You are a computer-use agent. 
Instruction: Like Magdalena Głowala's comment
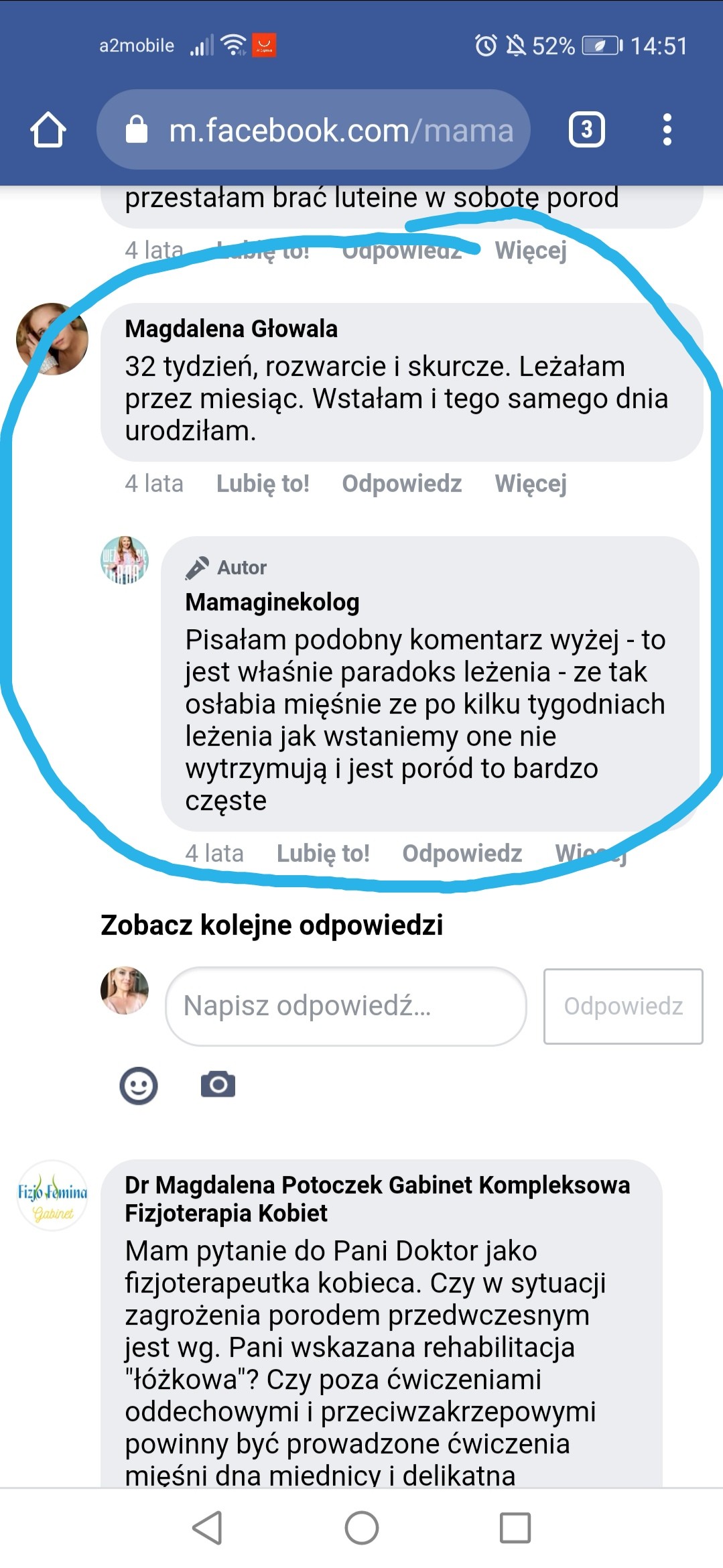pos(263,483)
